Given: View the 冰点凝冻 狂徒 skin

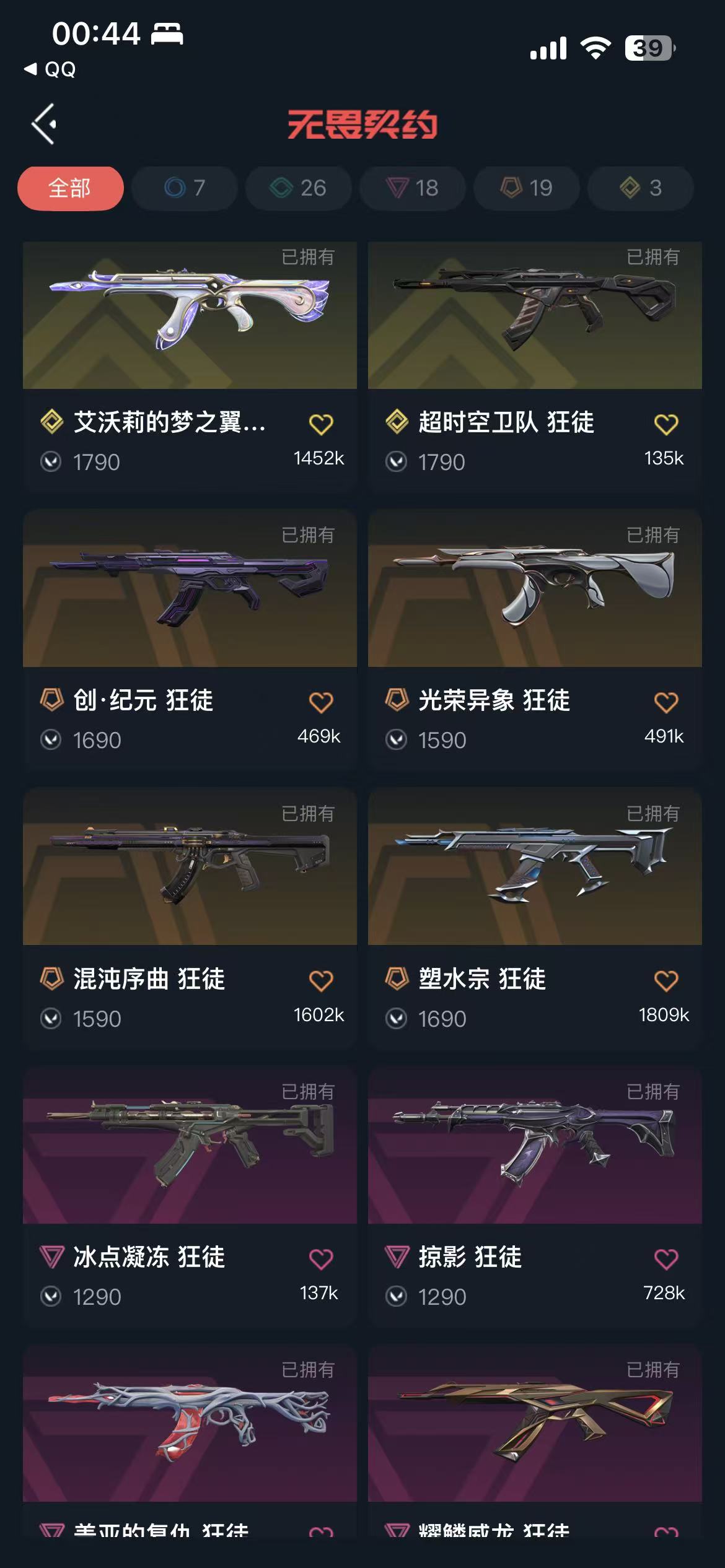Looking at the screenshot, I should tap(190, 1146).
